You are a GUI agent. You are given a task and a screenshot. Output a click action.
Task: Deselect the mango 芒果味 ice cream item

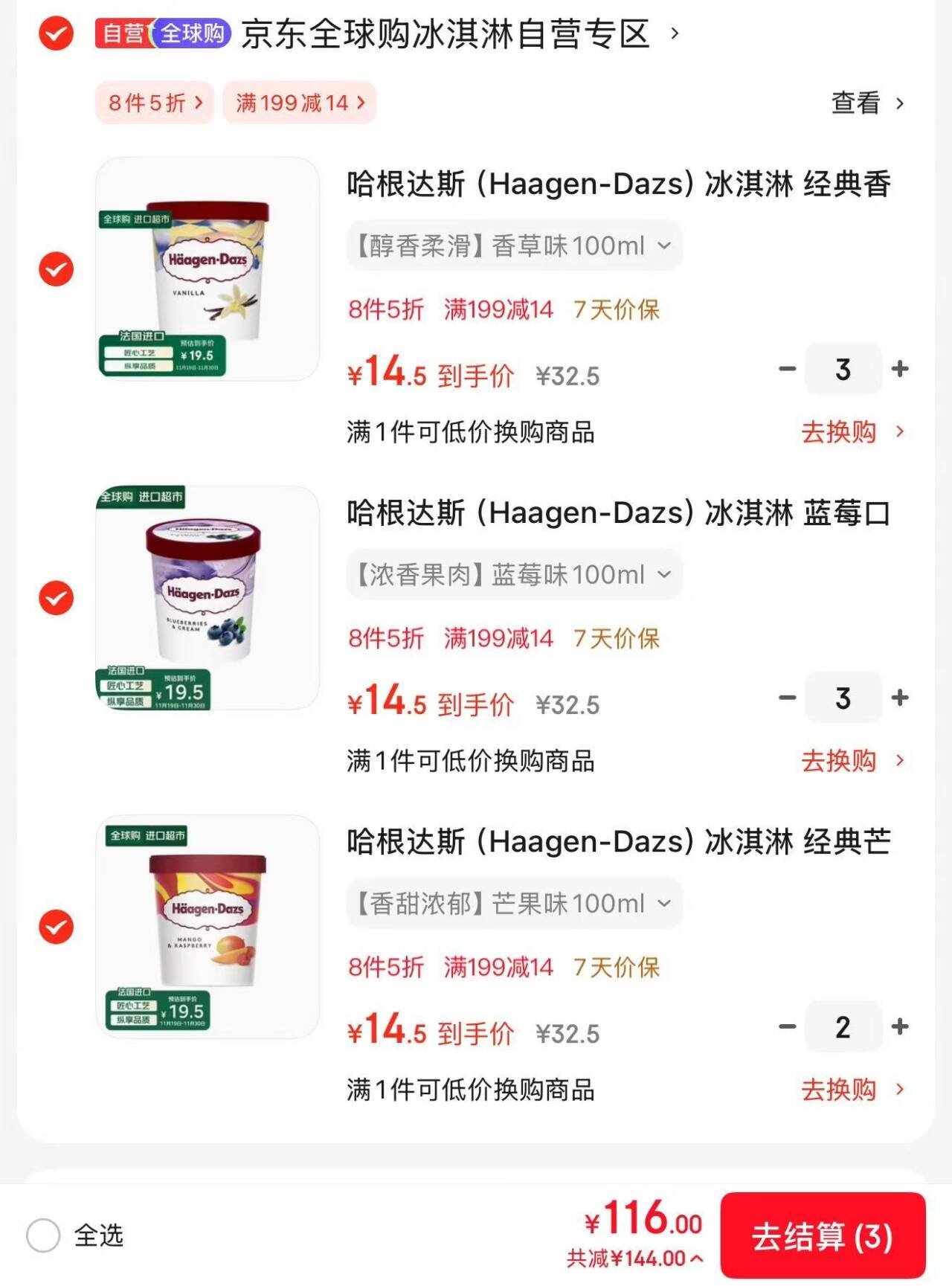click(57, 927)
